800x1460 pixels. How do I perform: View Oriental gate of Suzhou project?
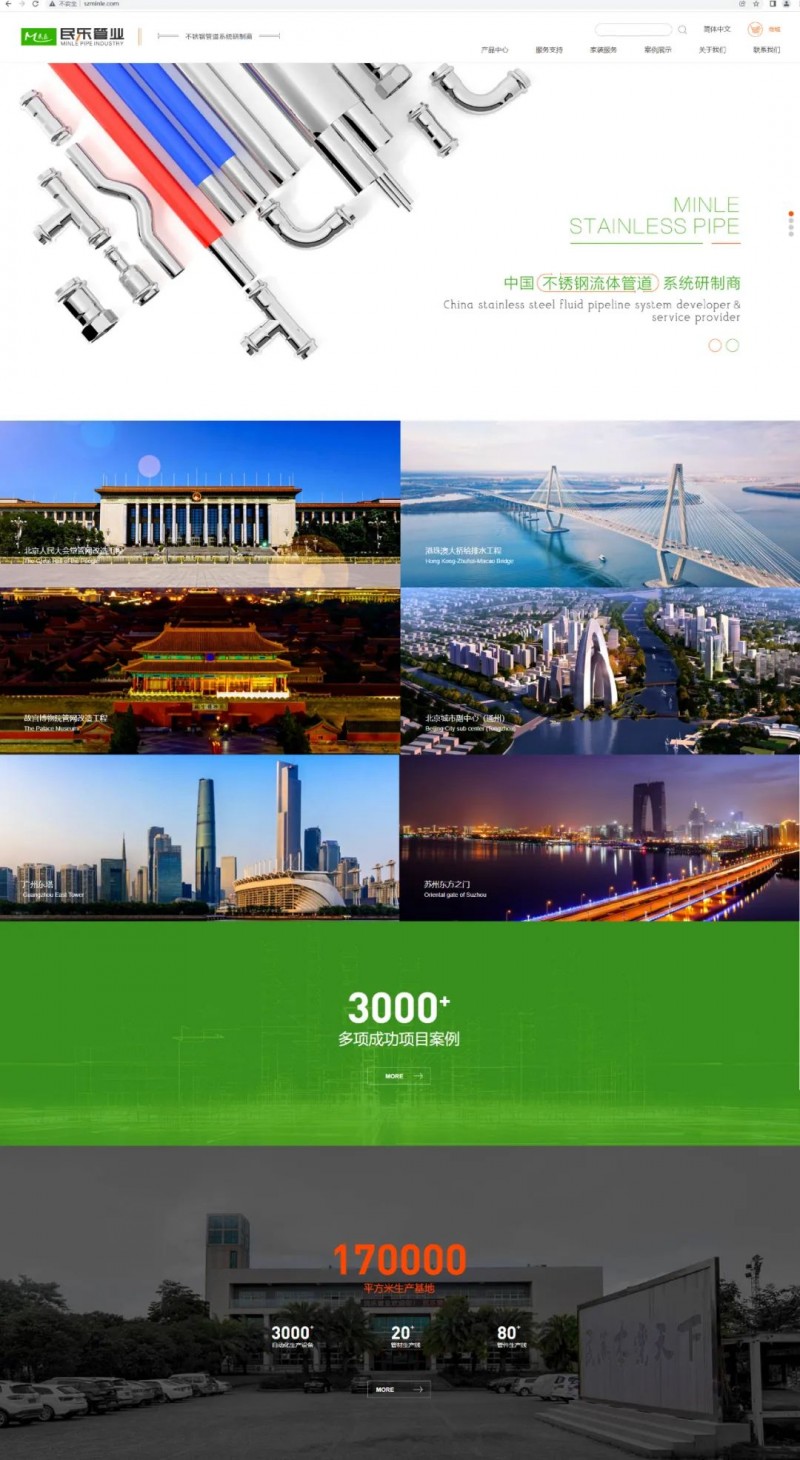pos(600,838)
